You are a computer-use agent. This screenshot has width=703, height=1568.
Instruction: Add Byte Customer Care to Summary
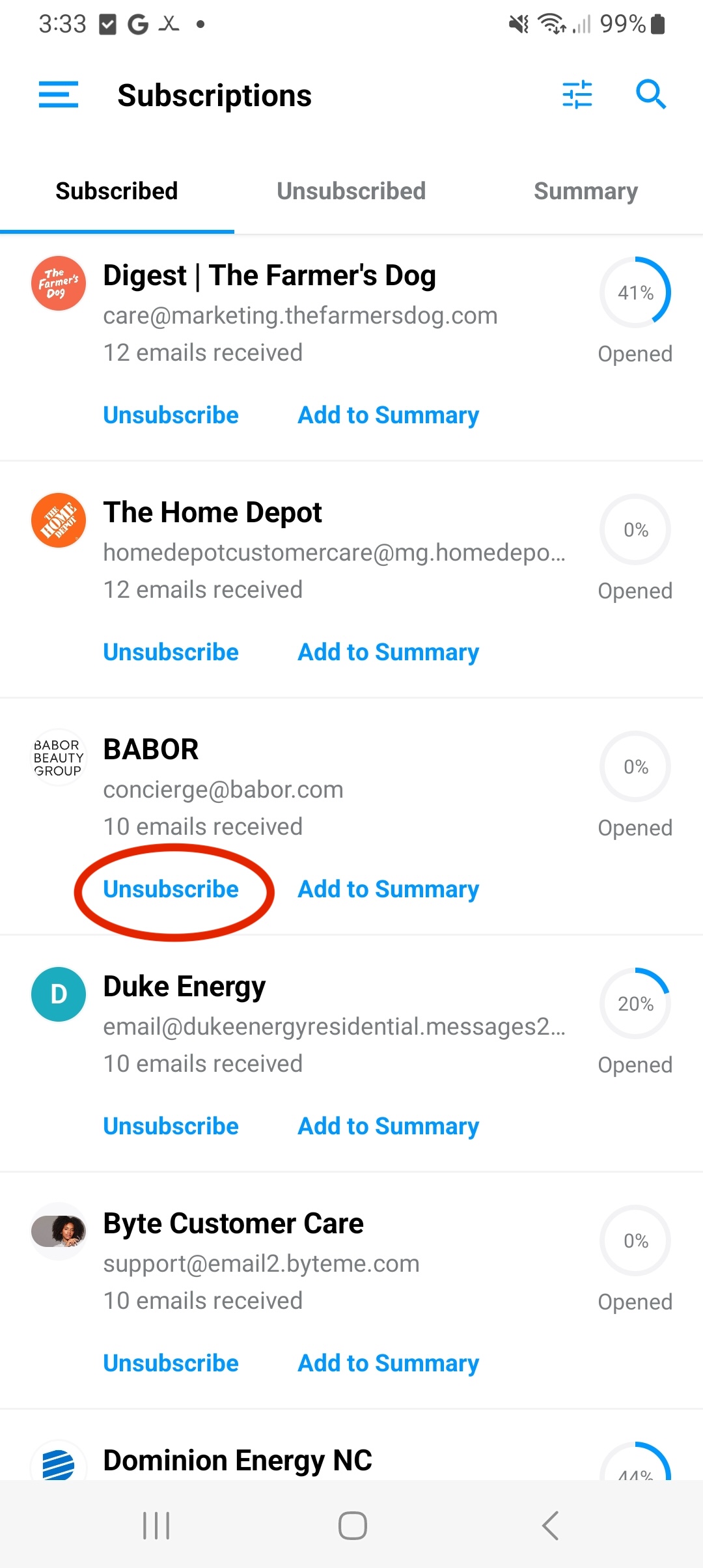[388, 1363]
